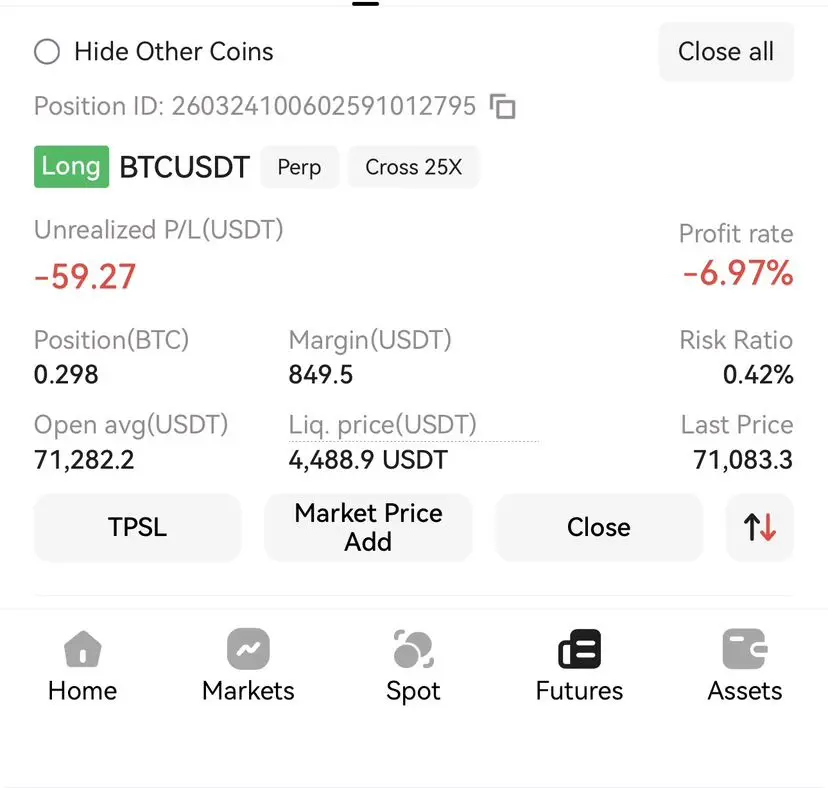Switch to the Markets tab
828x788 pixels.
248,666
